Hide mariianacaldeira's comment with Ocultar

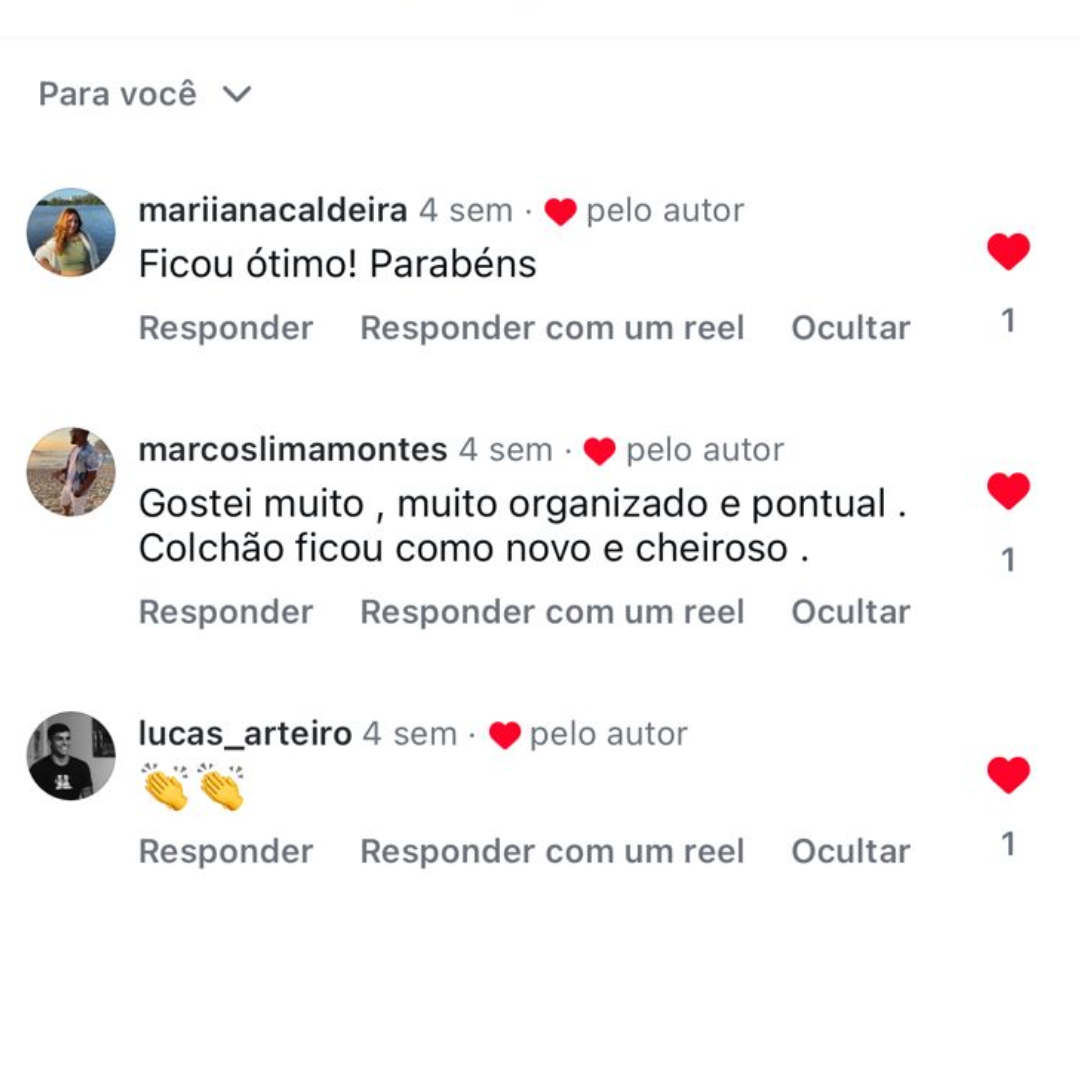(x=850, y=328)
